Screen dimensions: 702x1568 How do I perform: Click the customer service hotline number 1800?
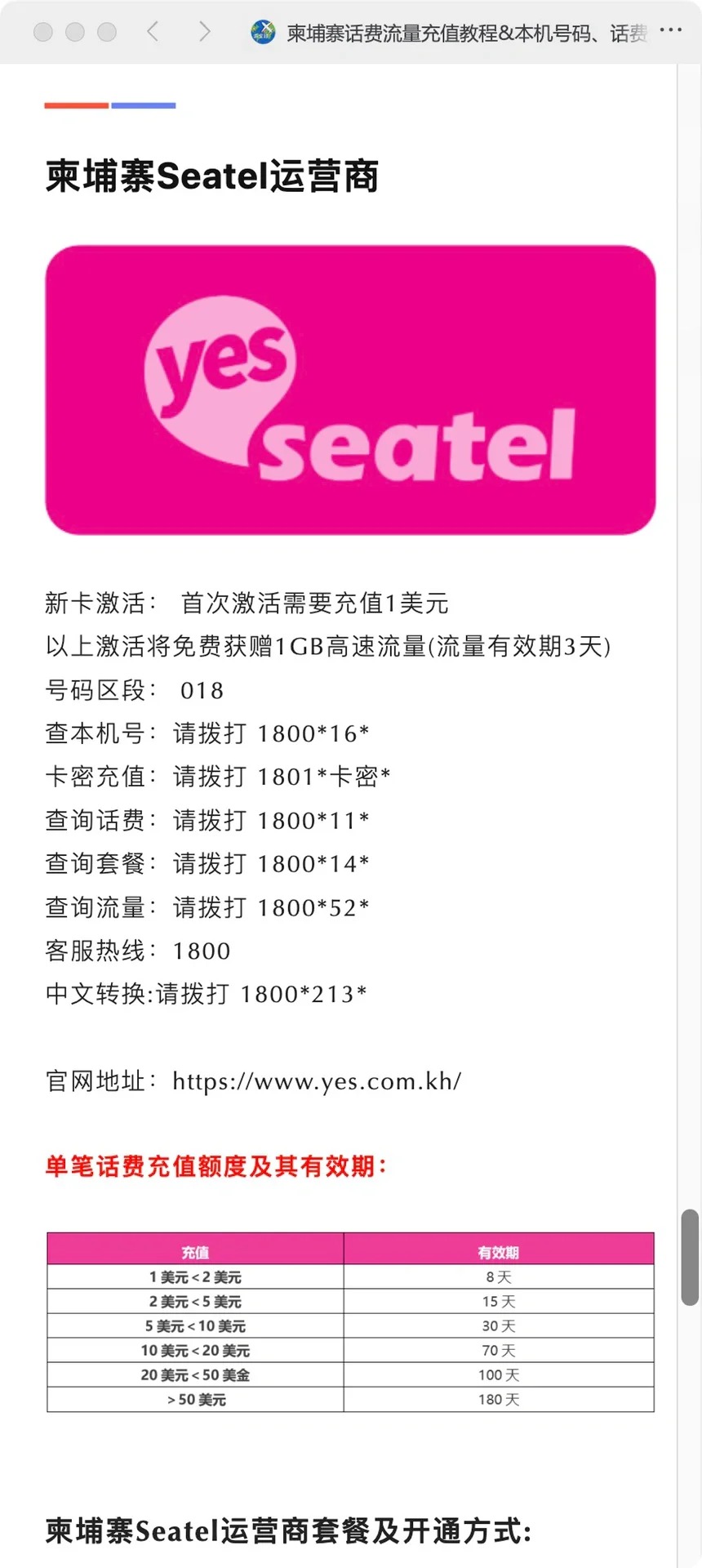pos(200,951)
